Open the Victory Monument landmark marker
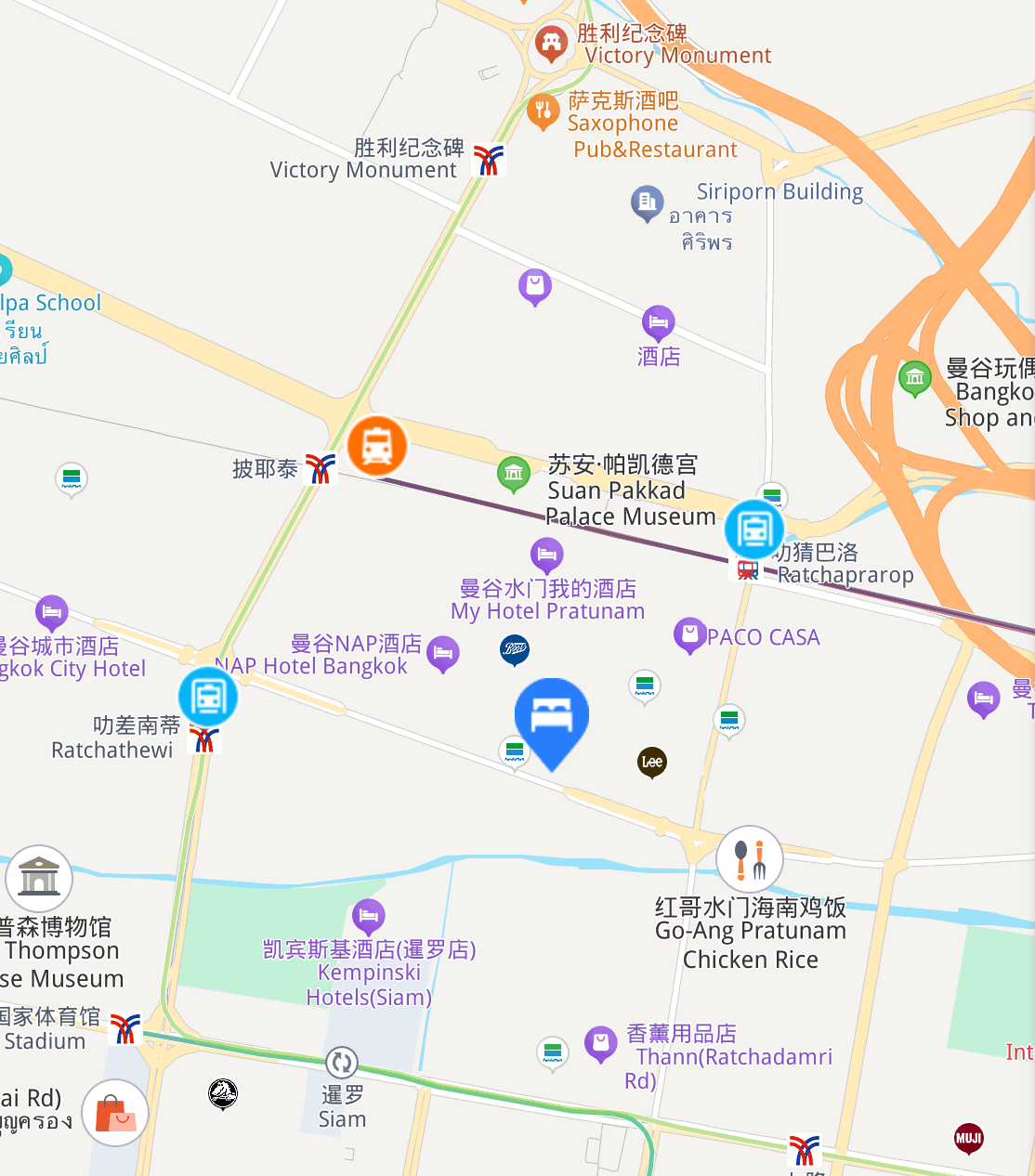Viewport: 1035px width, 1176px height. tap(552, 43)
